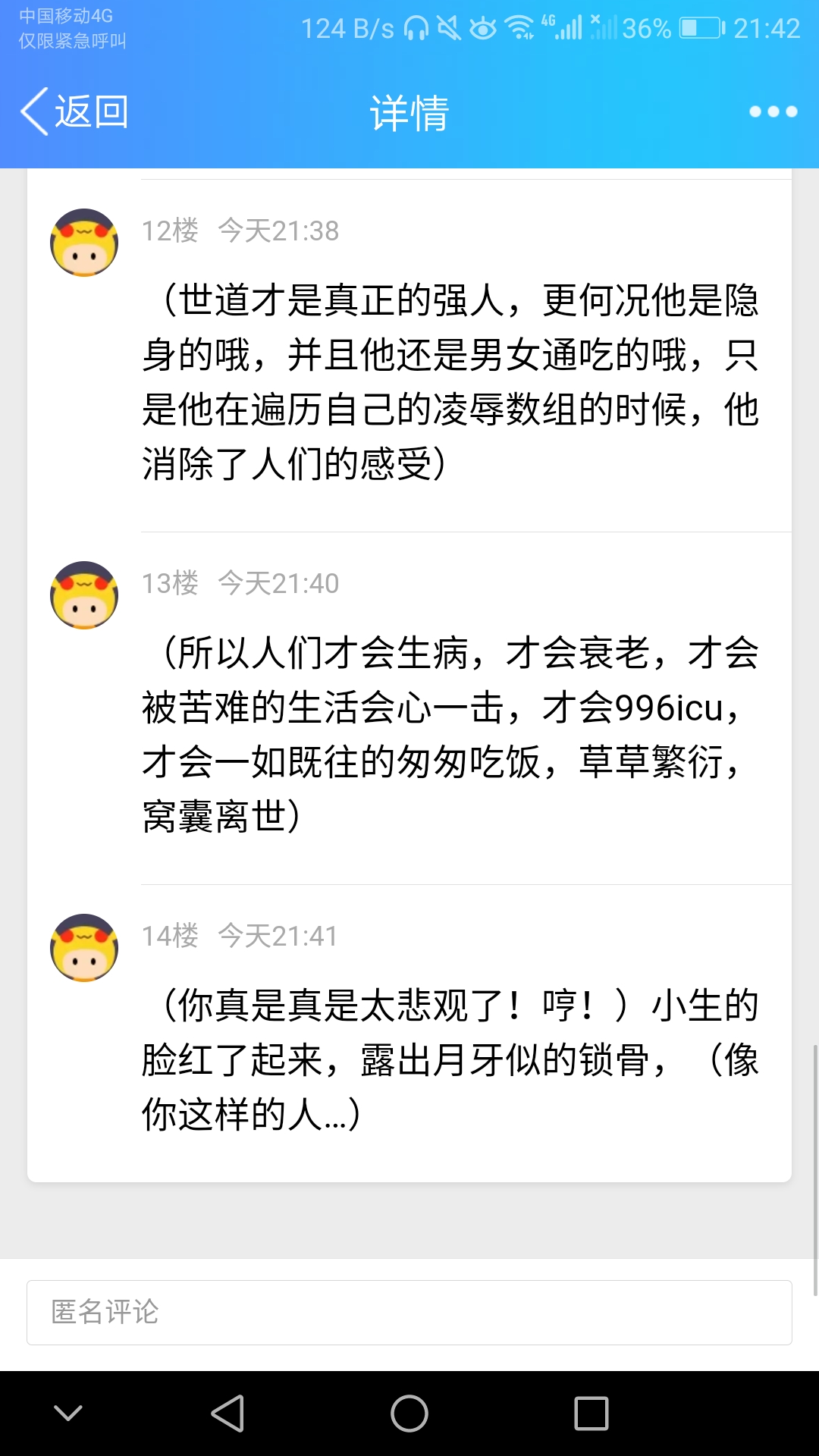This screenshot has height=1456, width=819.
Task: Hide the navigation bar with down chevron
Action: (x=68, y=1414)
